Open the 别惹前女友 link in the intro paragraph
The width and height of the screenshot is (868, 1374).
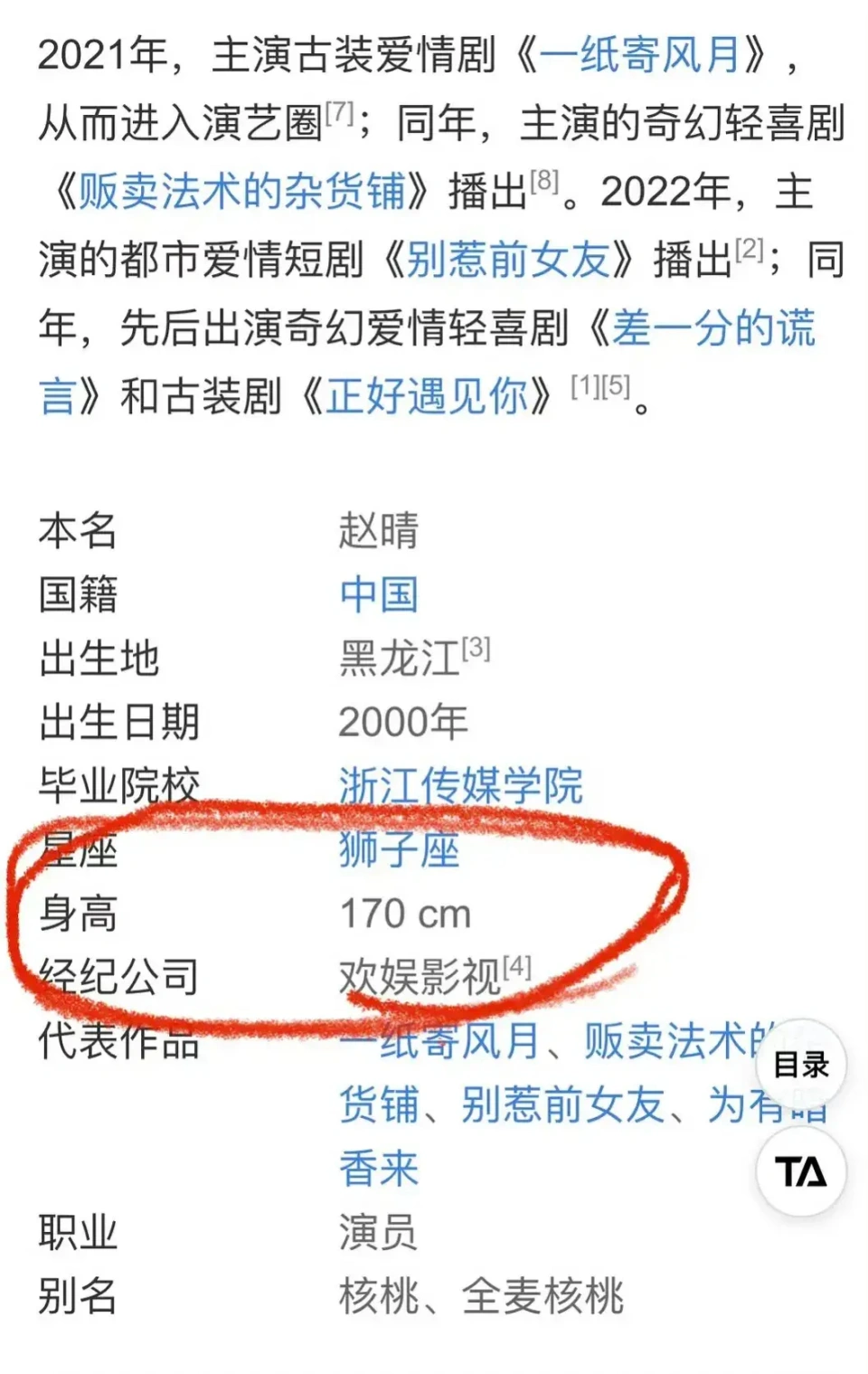pyautogui.click(x=508, y=261)
